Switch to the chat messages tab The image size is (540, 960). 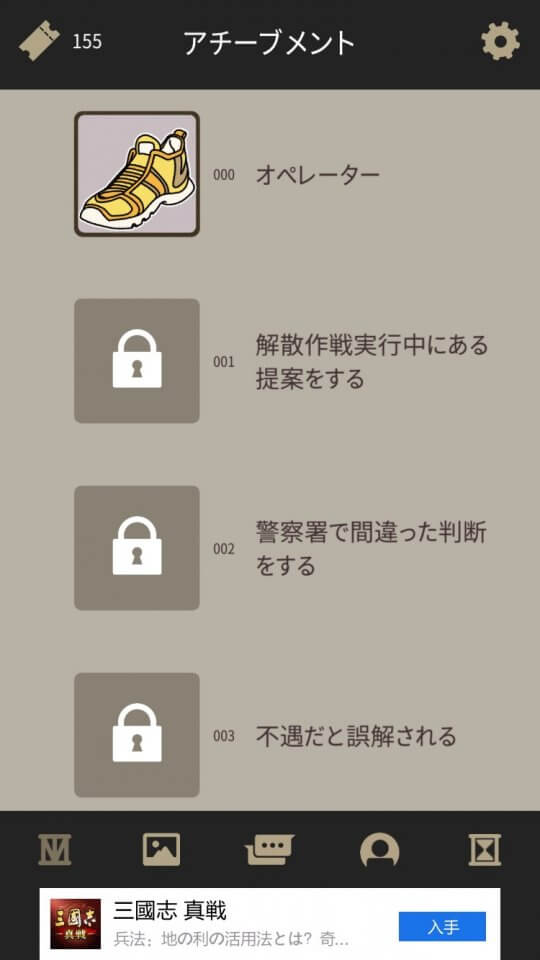click(269, 850)
